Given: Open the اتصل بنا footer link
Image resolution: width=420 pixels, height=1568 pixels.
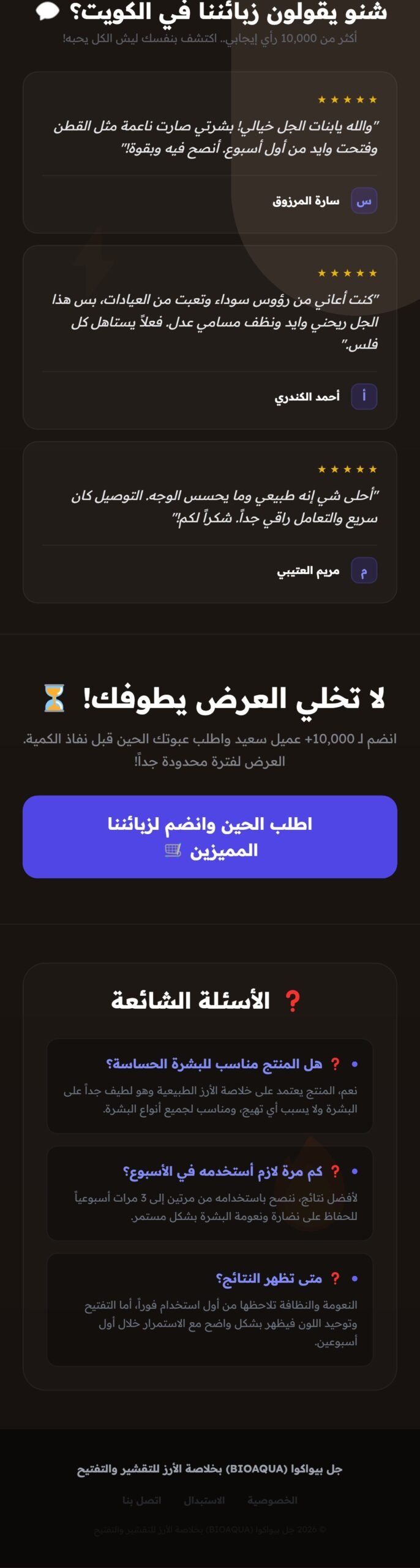Looking at the screenshot, I should coord(141,1500).
